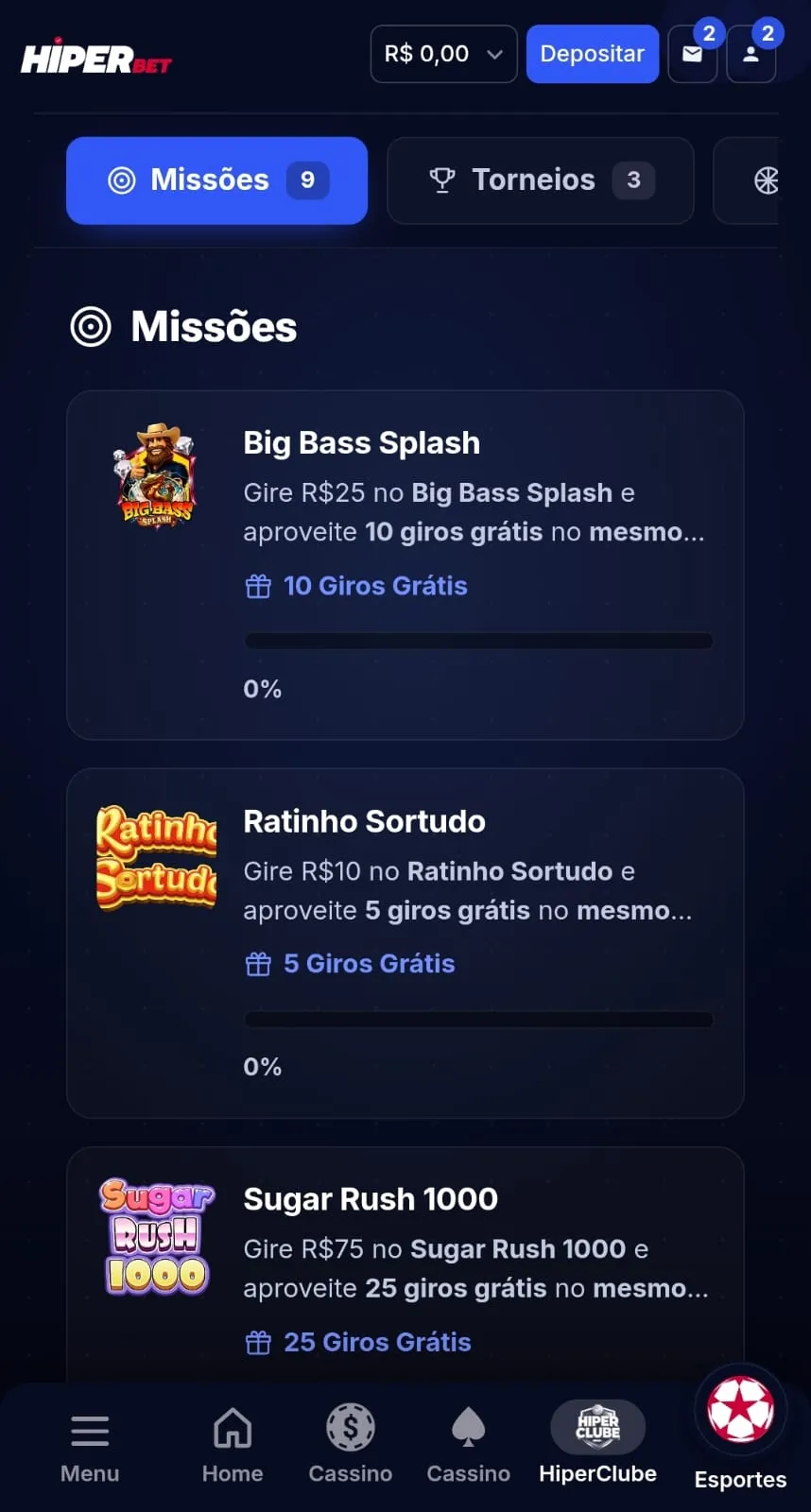Image resolution: width=811 pixels, height=1512 pixels.
Task: Open the user profile icon
Action: (x=751, y=54)
